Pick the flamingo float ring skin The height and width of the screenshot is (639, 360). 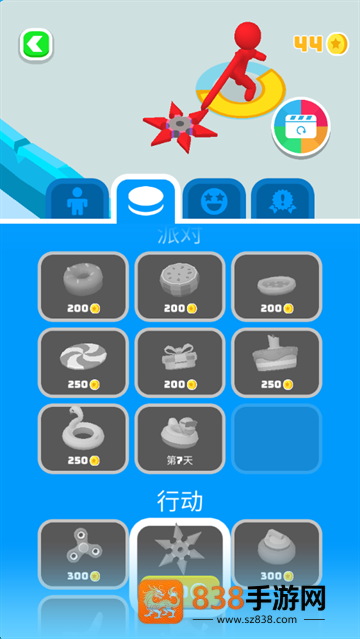point(83,438)
